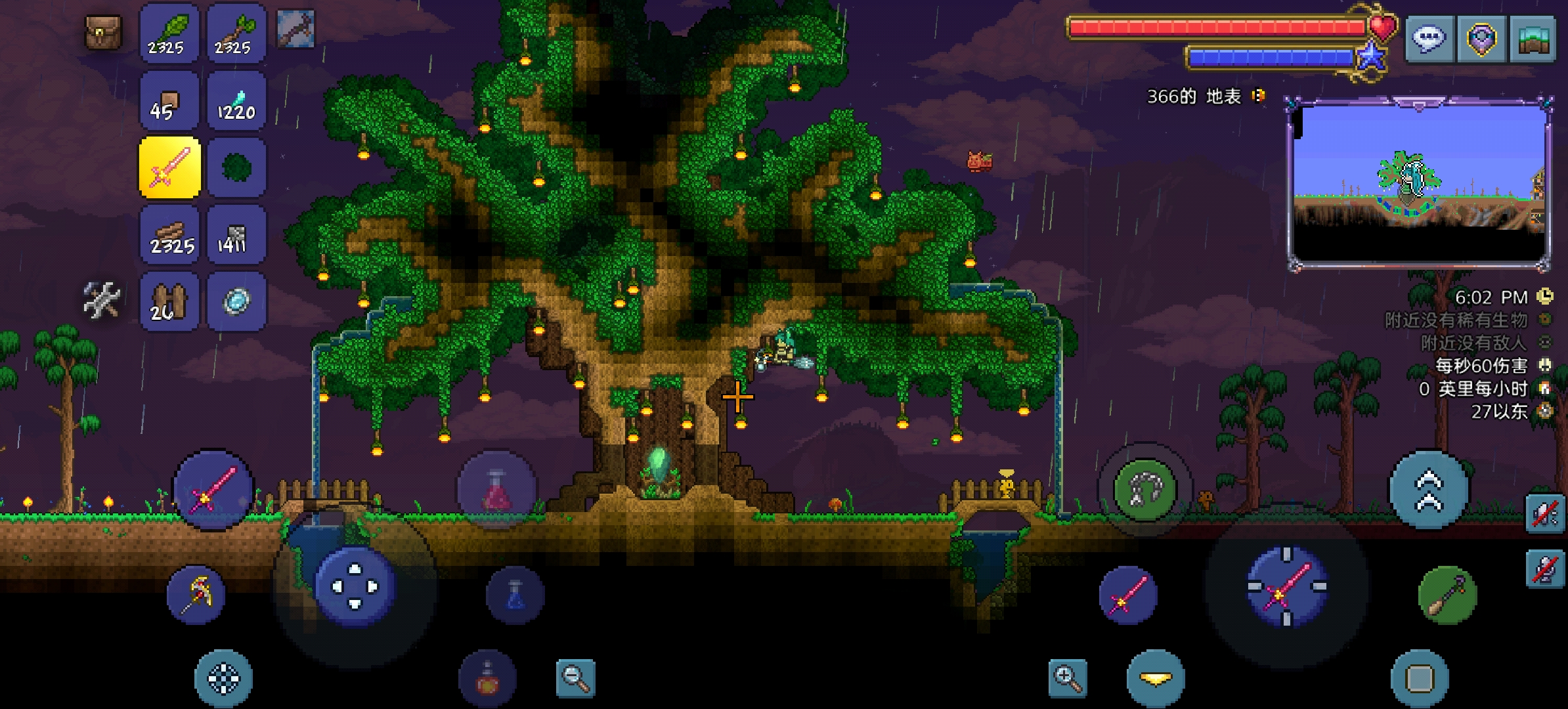
Task: Open the chat speech bubble
Action: (x=1429, y=38)
